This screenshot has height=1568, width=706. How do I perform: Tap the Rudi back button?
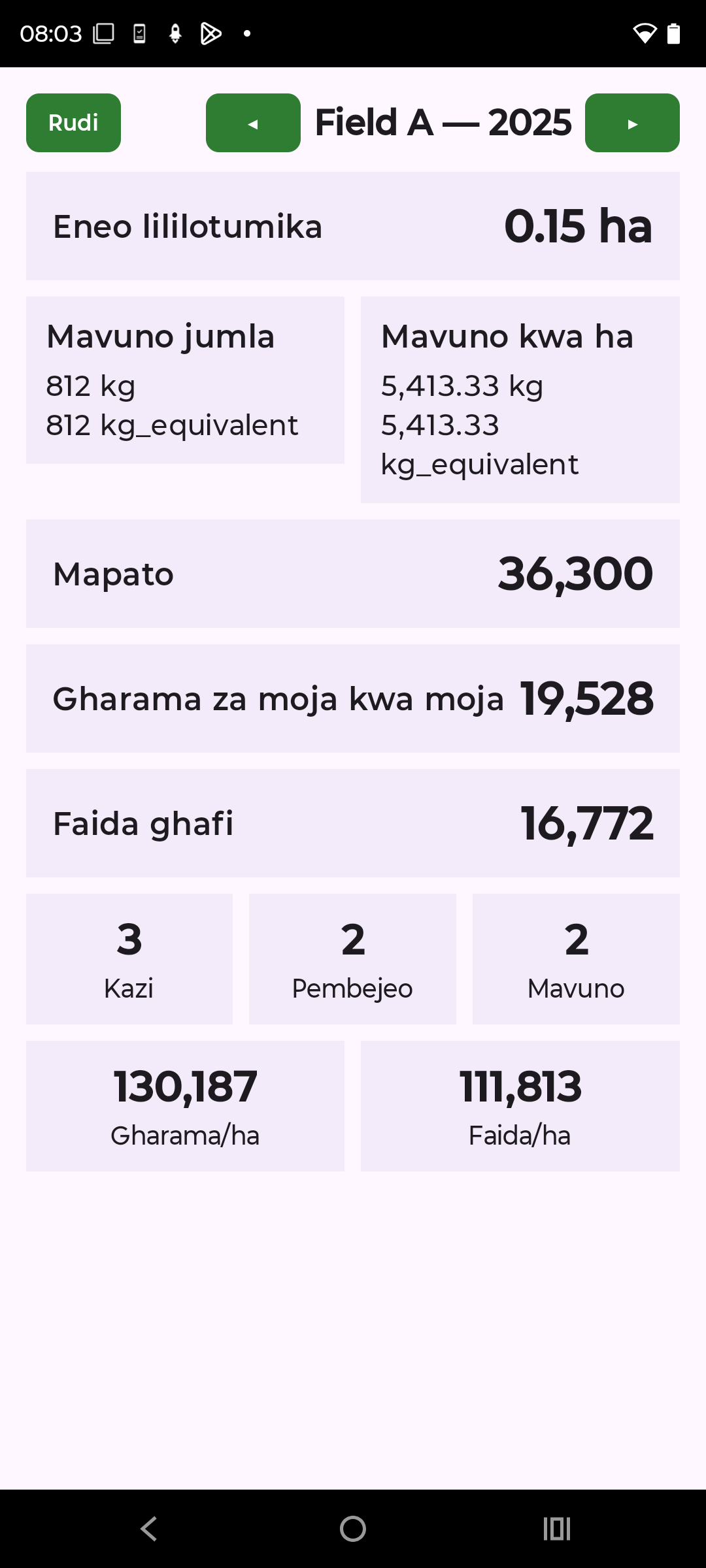point(73,123)
